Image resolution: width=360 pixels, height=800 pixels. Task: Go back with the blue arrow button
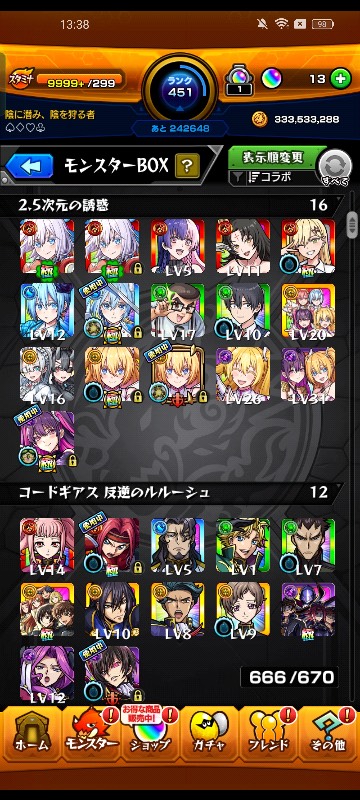click(x=30, y=166)
